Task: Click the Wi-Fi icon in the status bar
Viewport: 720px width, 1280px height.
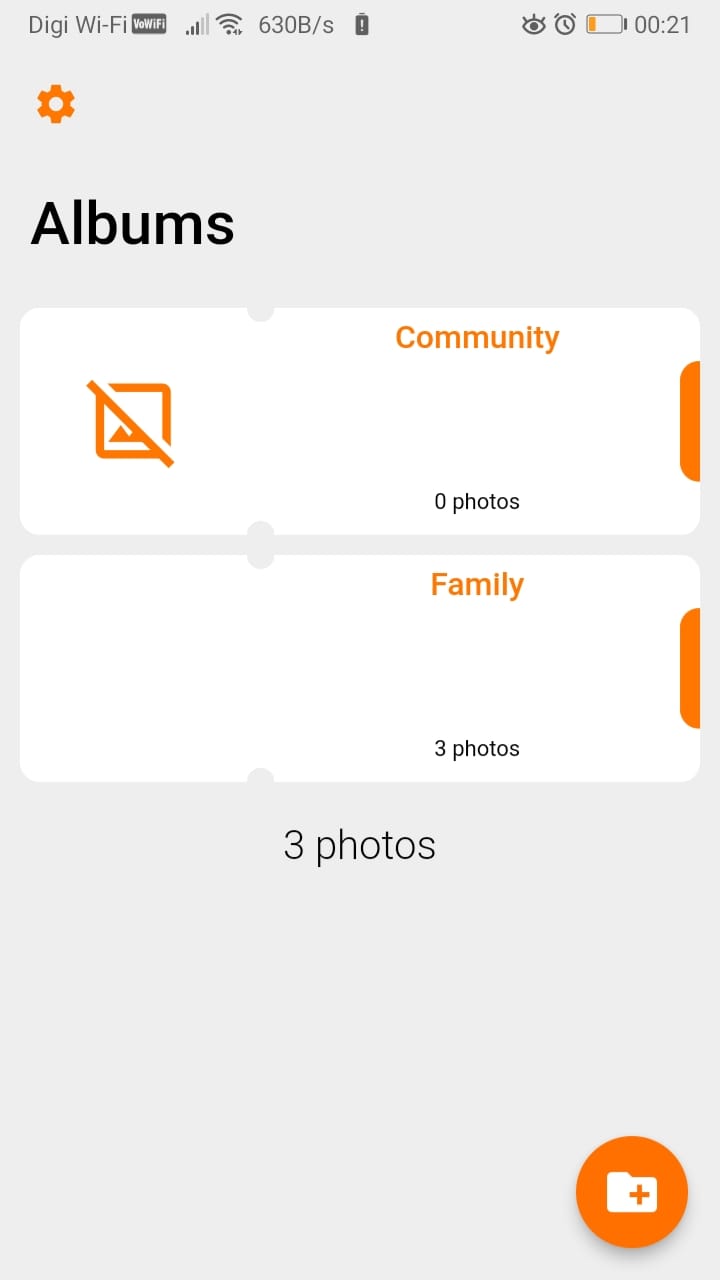Action: 231,24
